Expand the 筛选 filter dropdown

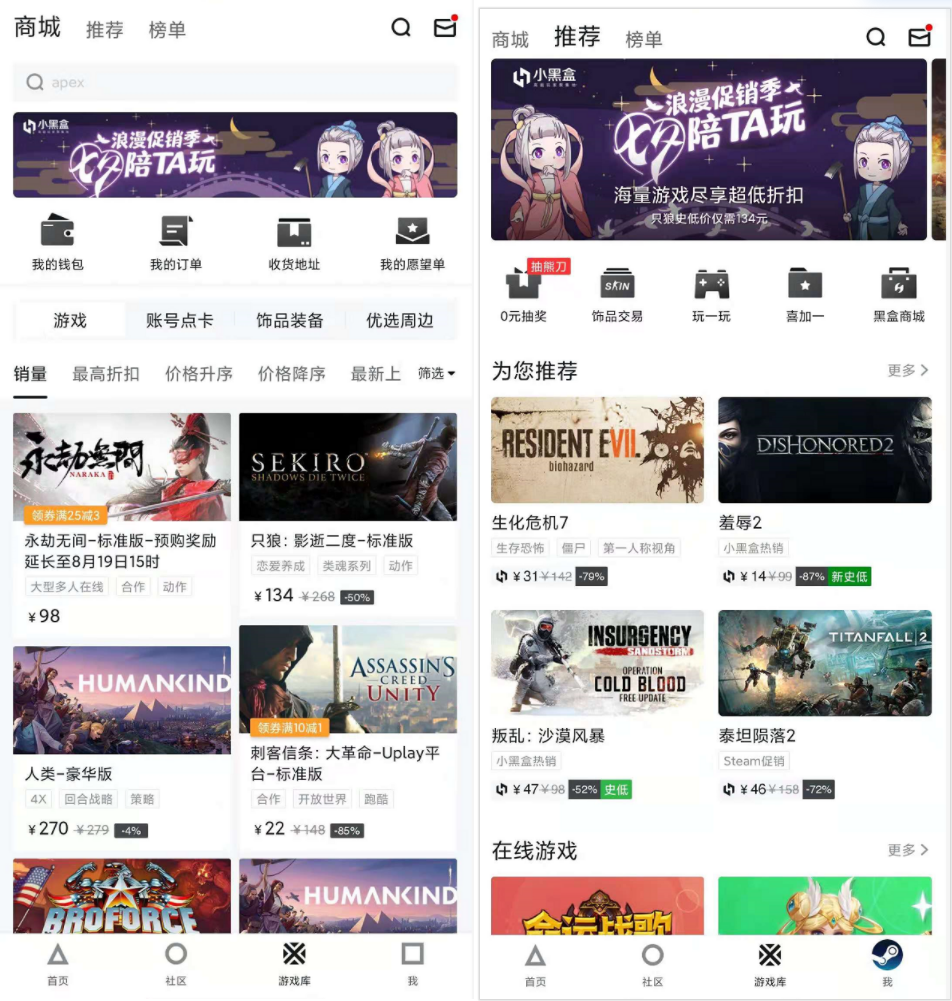click(436, 374)
